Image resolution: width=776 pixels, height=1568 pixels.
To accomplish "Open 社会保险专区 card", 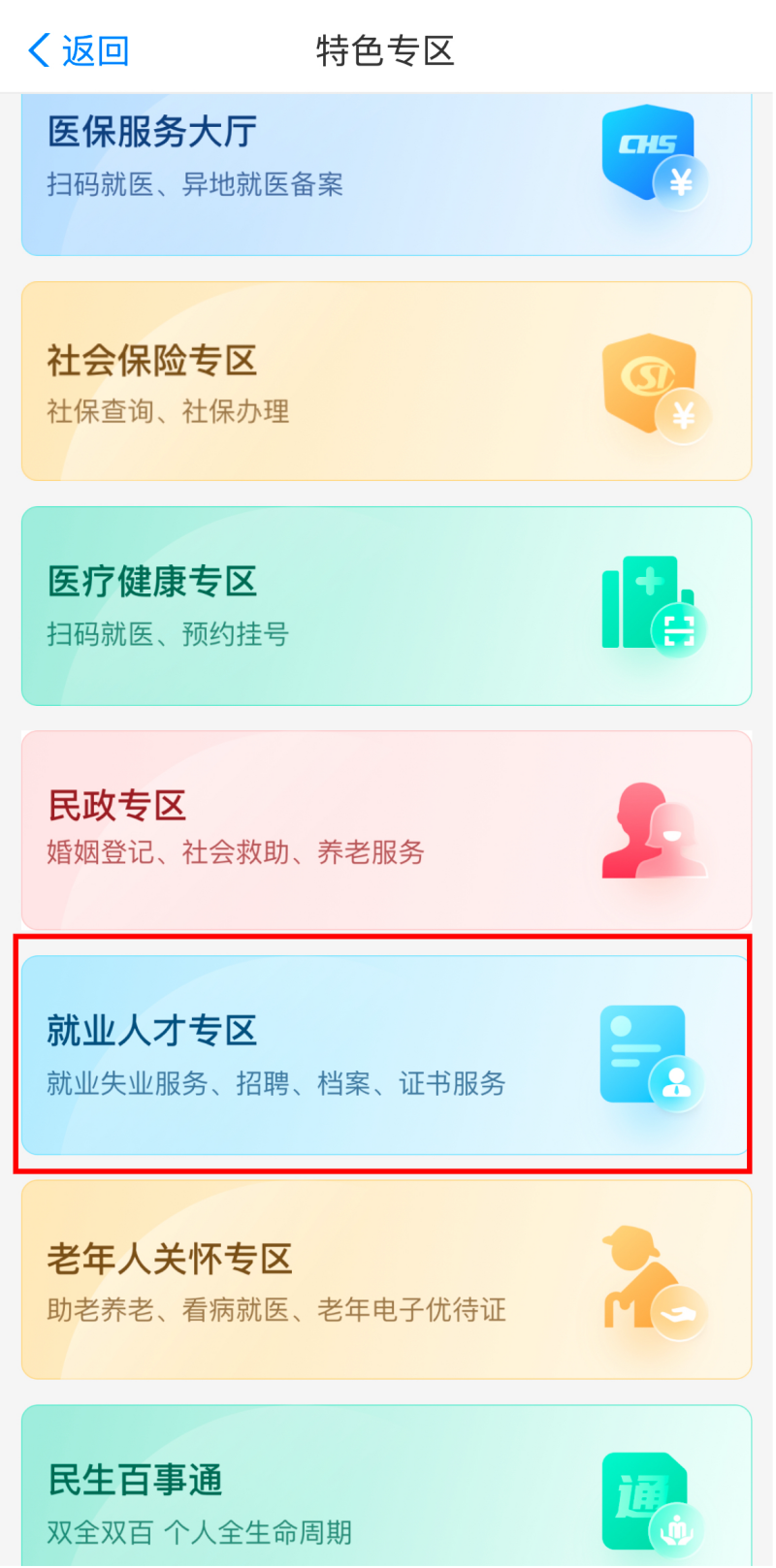I will click(386, 381).
